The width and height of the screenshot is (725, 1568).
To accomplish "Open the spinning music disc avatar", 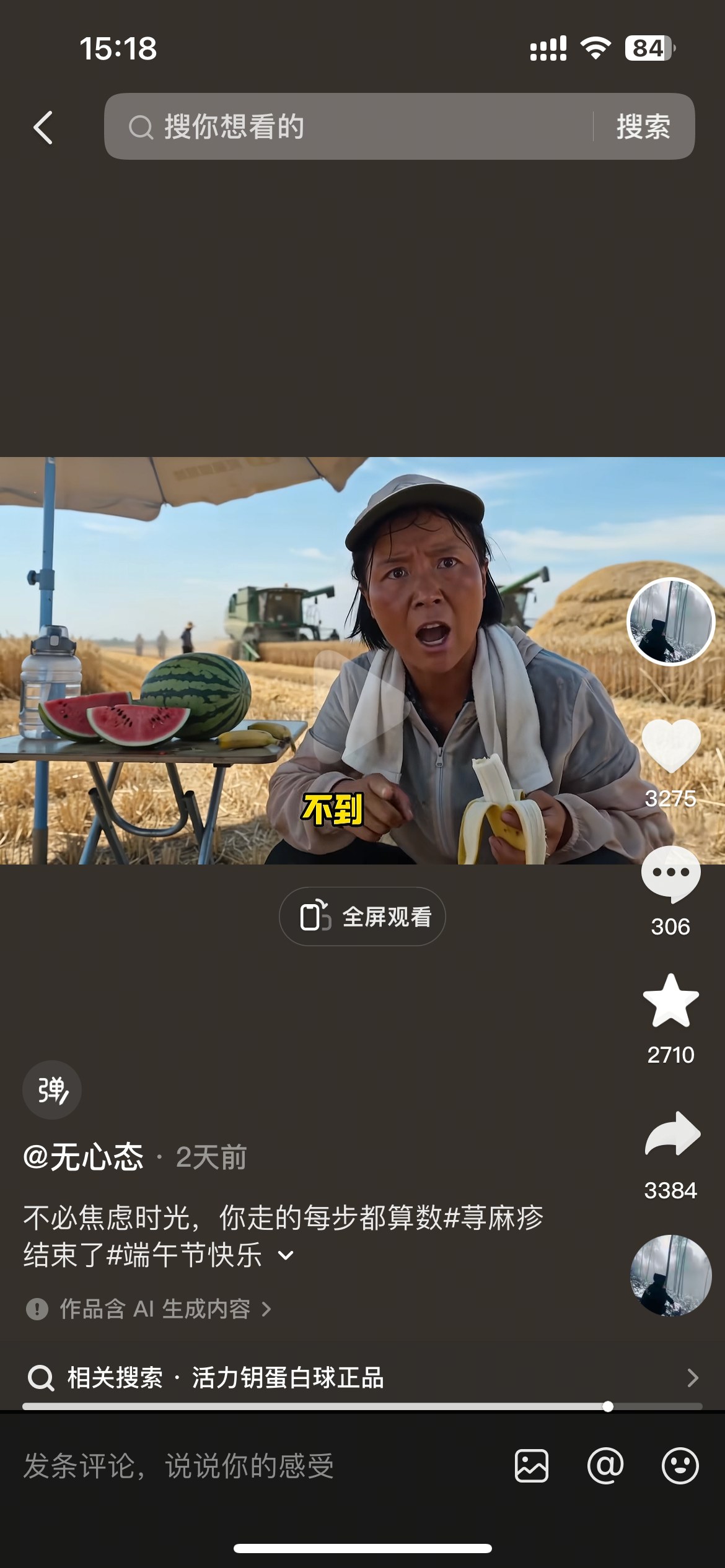I will pos(670,1275).
